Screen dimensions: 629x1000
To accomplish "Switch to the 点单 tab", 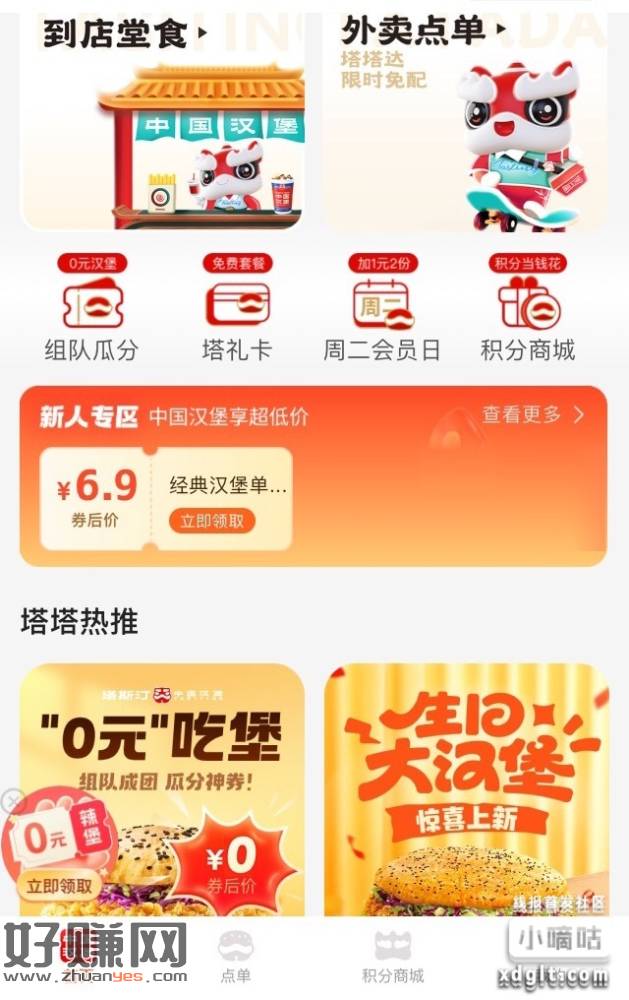I will 236,955.
